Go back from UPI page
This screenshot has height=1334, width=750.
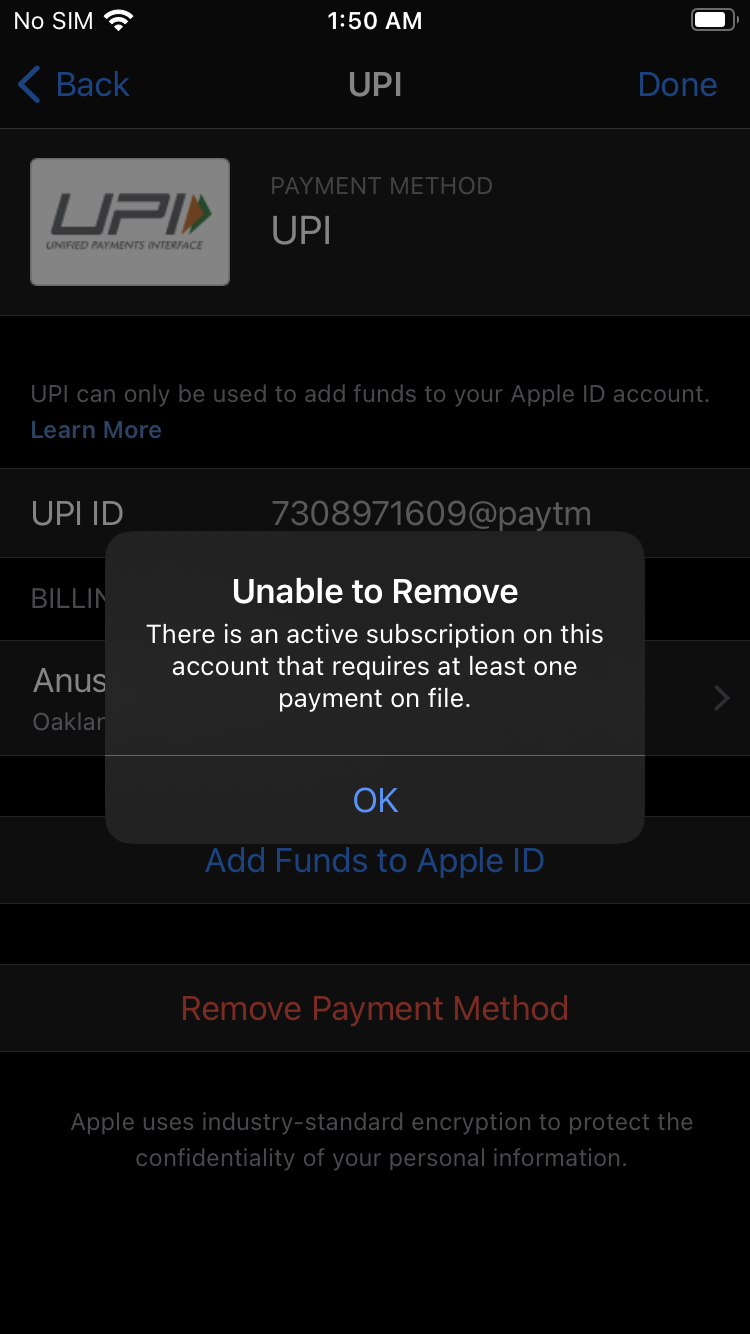pos(75,85)
